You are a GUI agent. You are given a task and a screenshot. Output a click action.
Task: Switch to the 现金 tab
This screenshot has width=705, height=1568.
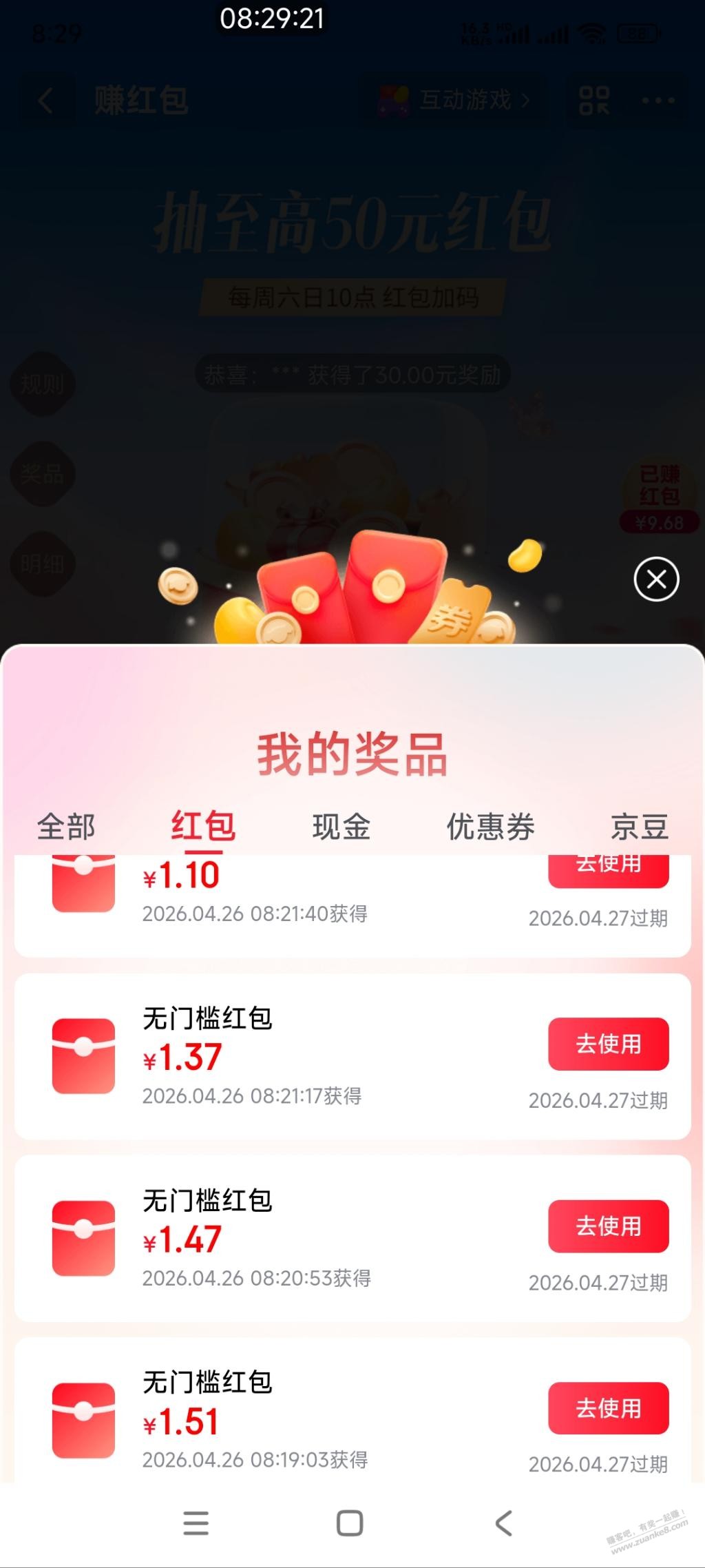click(x=340, y=827)
